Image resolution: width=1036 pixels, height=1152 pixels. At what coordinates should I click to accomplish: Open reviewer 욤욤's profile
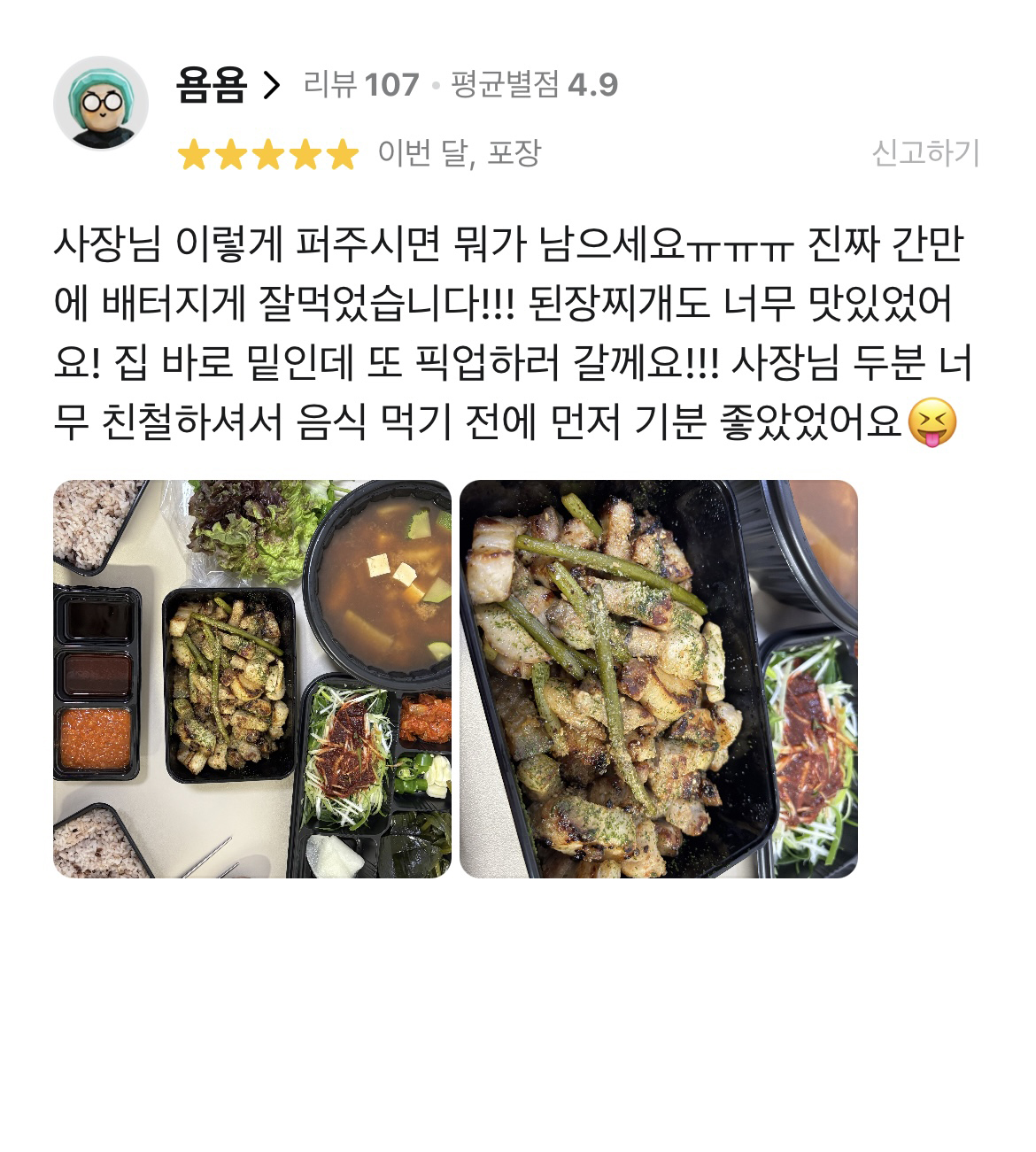pyautogui.click(x=228, y=86)
